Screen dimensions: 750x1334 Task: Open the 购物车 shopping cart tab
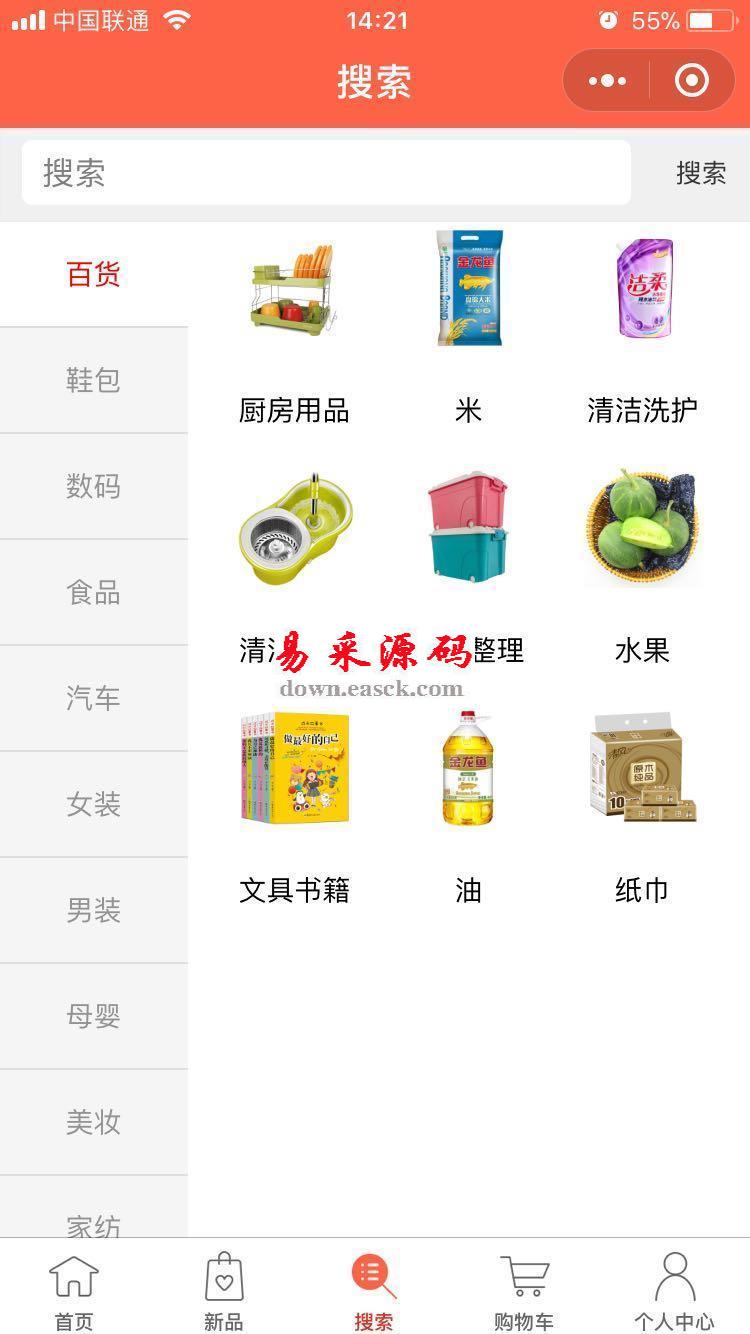tap(524, 1290)
